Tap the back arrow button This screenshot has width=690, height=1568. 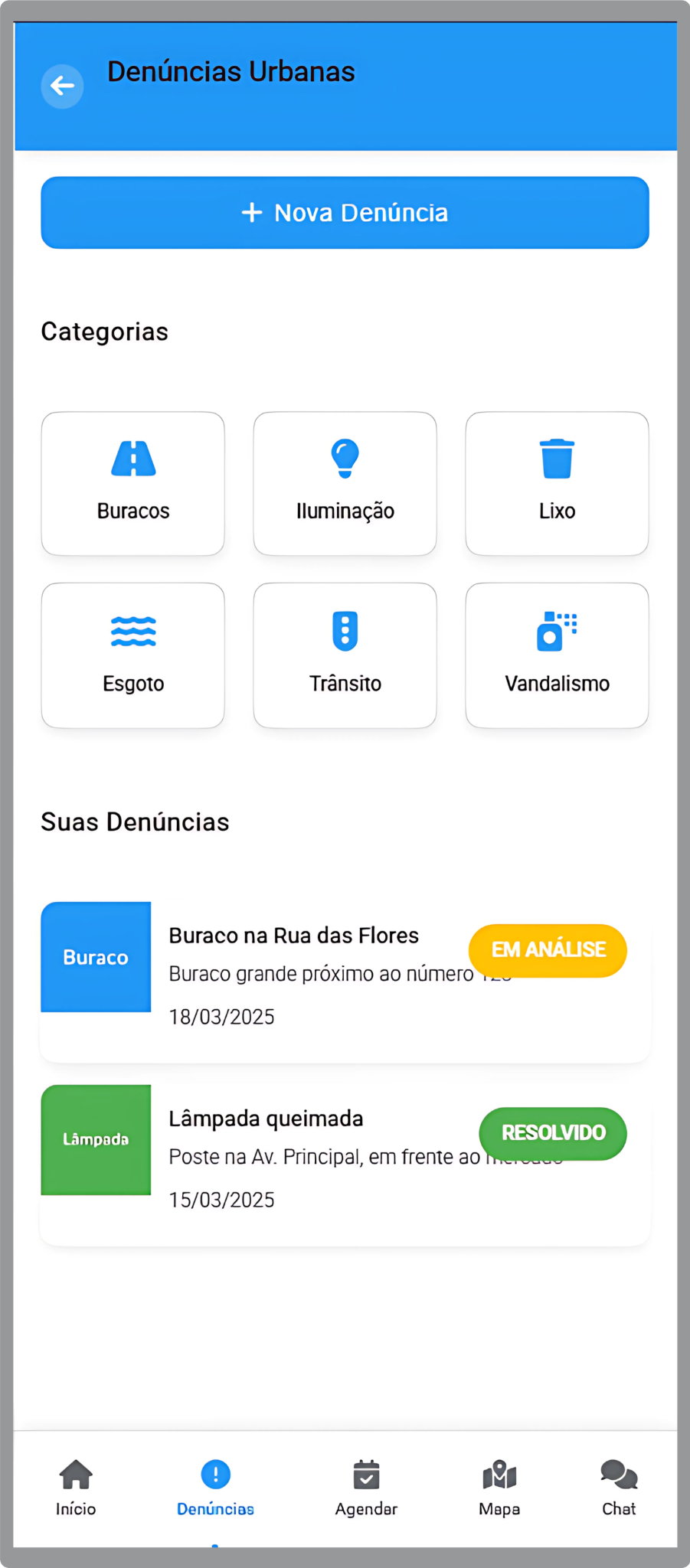point(62,86)
